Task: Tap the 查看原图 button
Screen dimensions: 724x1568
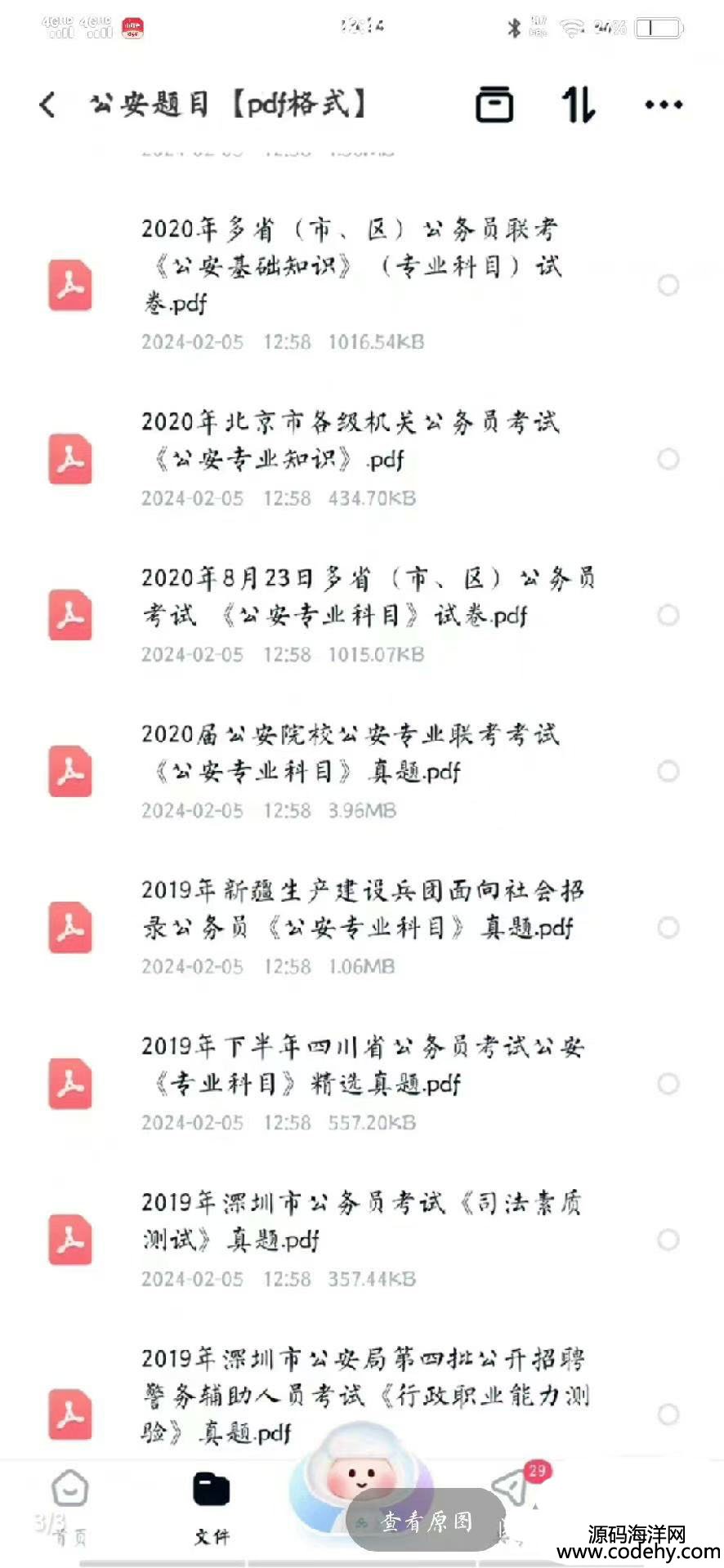Action: [427, 1521]
